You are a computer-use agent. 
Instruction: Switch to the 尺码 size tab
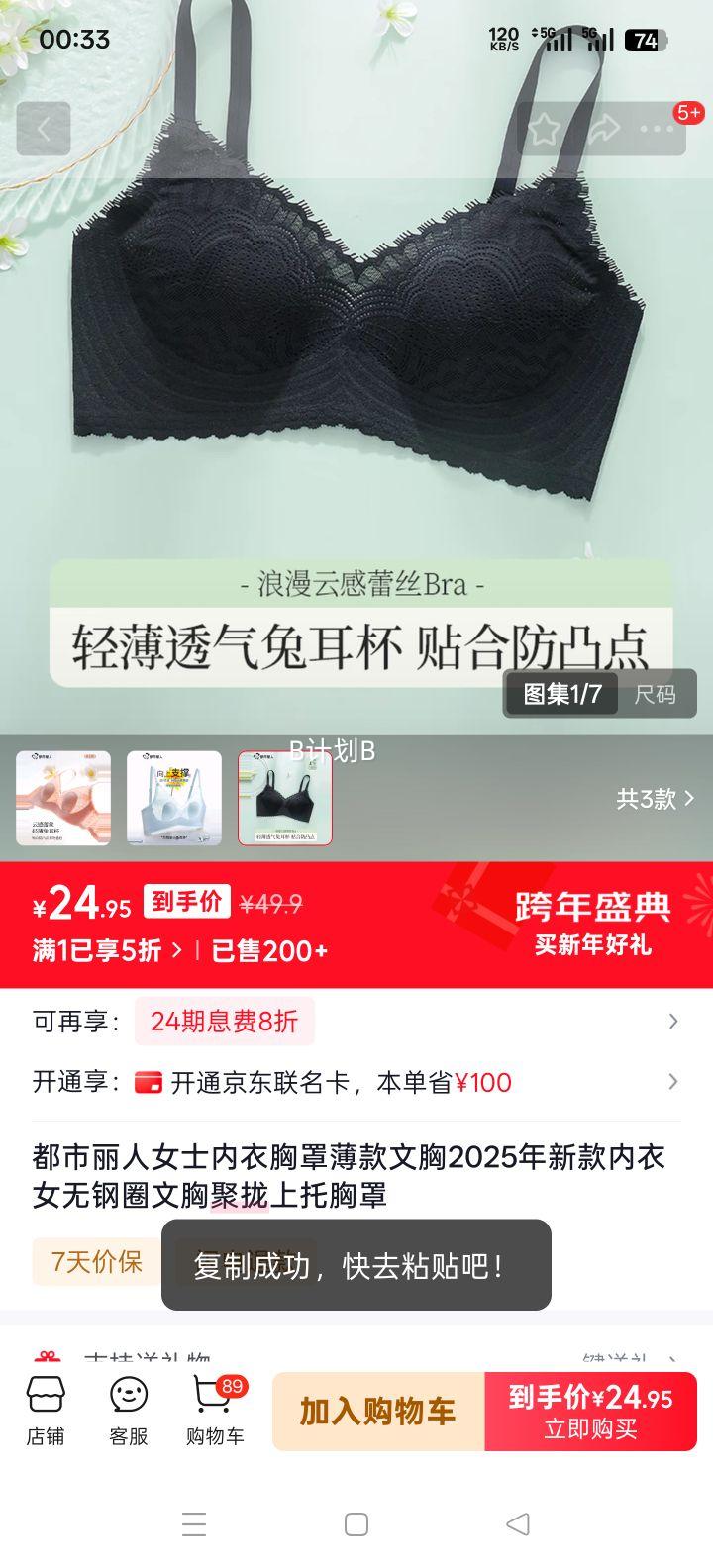[x=658, y=695]
